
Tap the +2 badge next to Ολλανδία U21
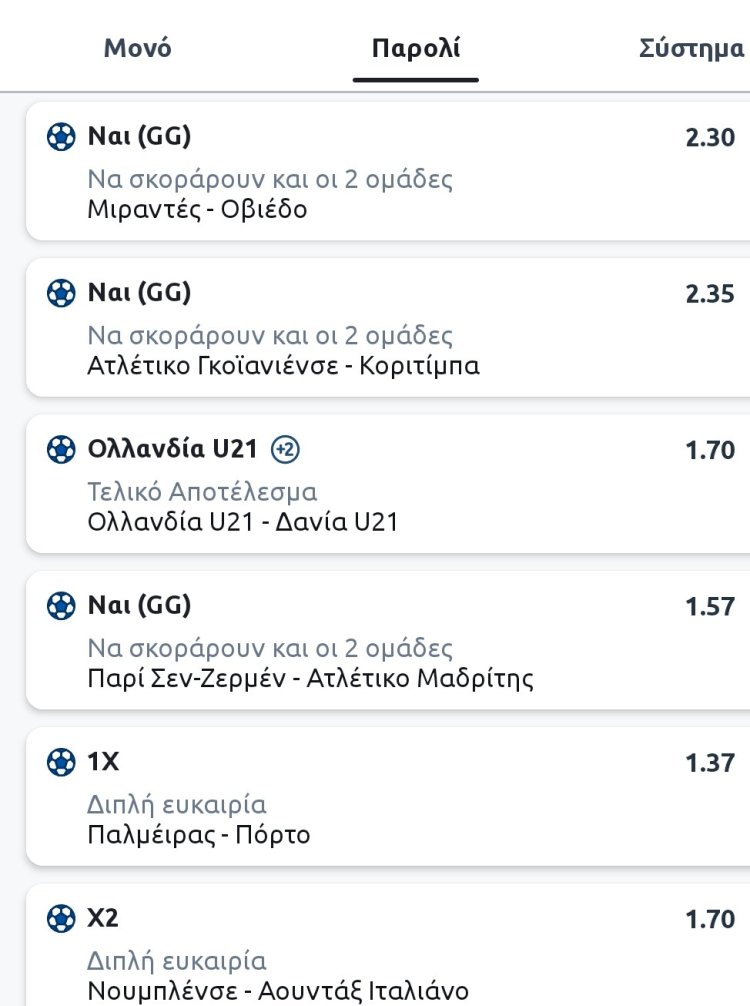[x=285, y=450]
